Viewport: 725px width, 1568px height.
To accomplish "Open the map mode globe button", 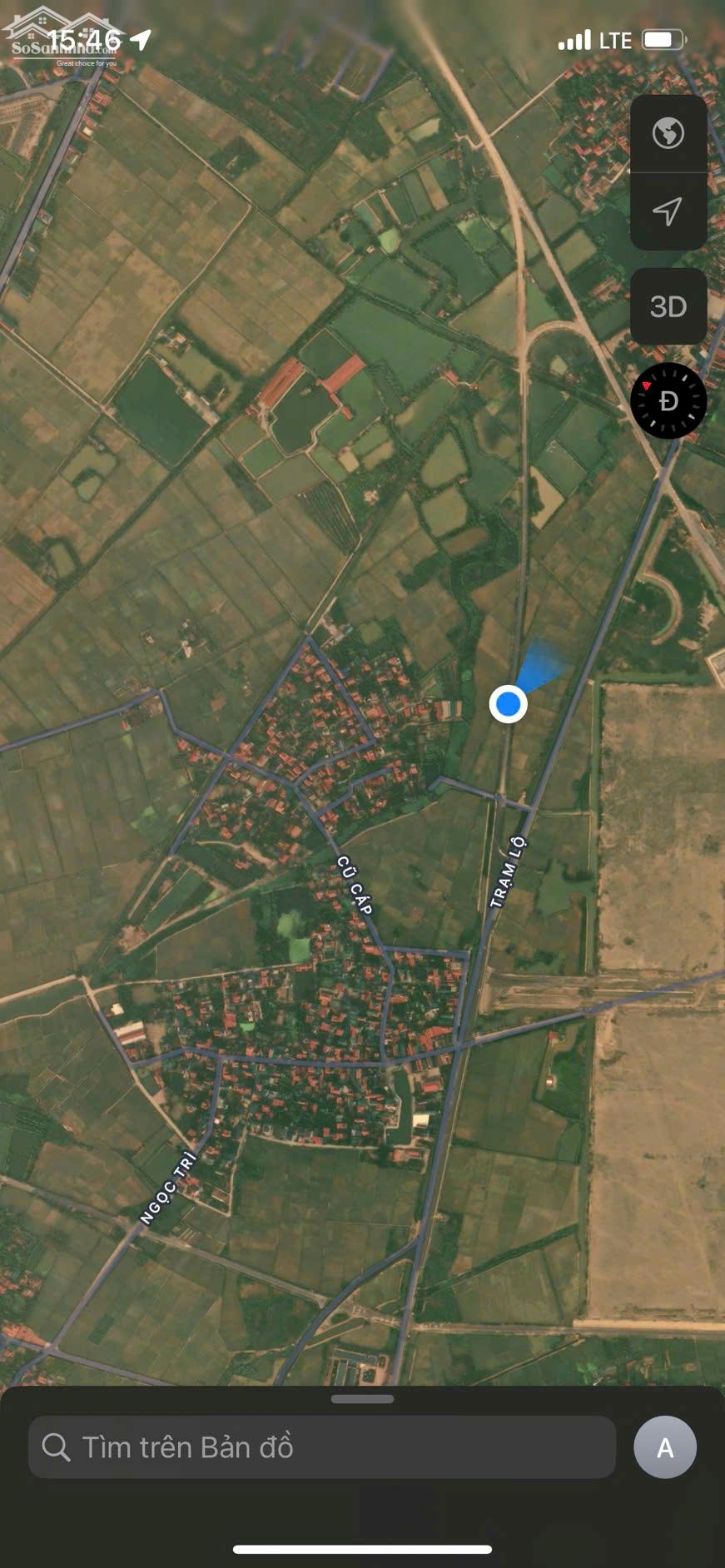I will click(x=668, y=133).
